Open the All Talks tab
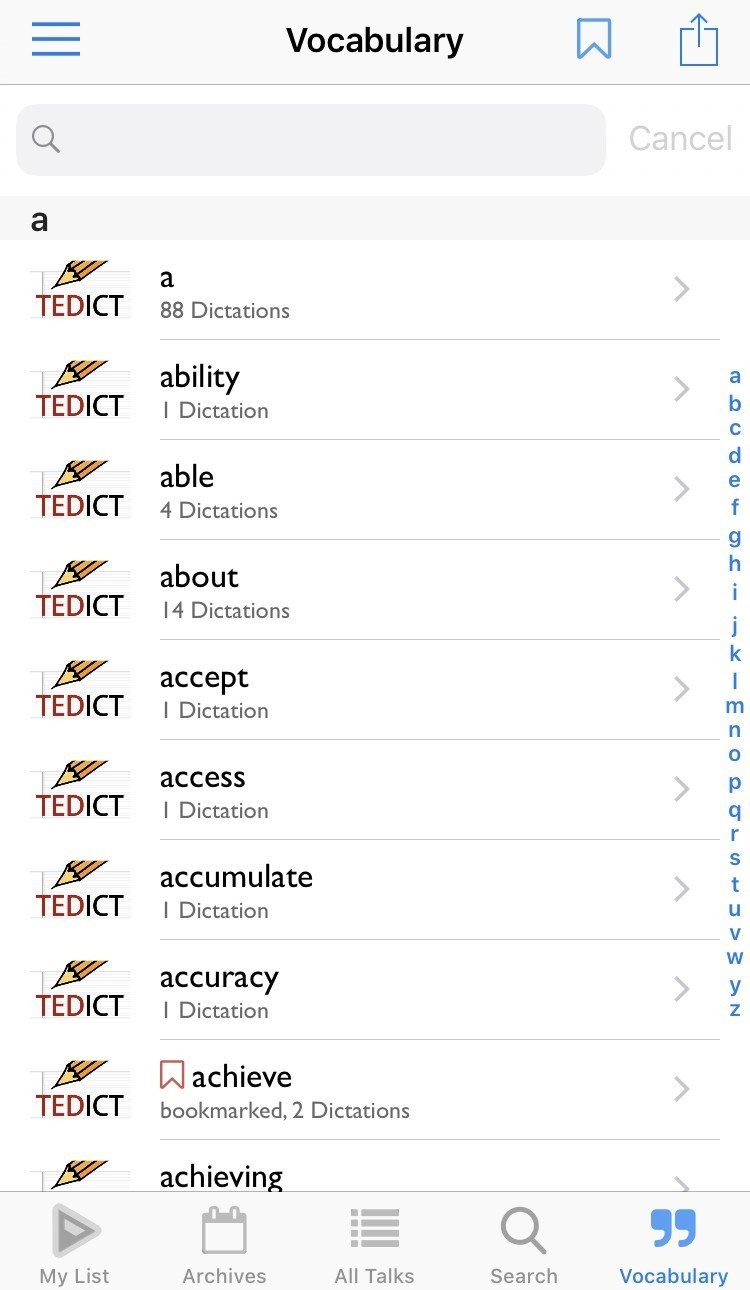 [x=374, y=1244]
